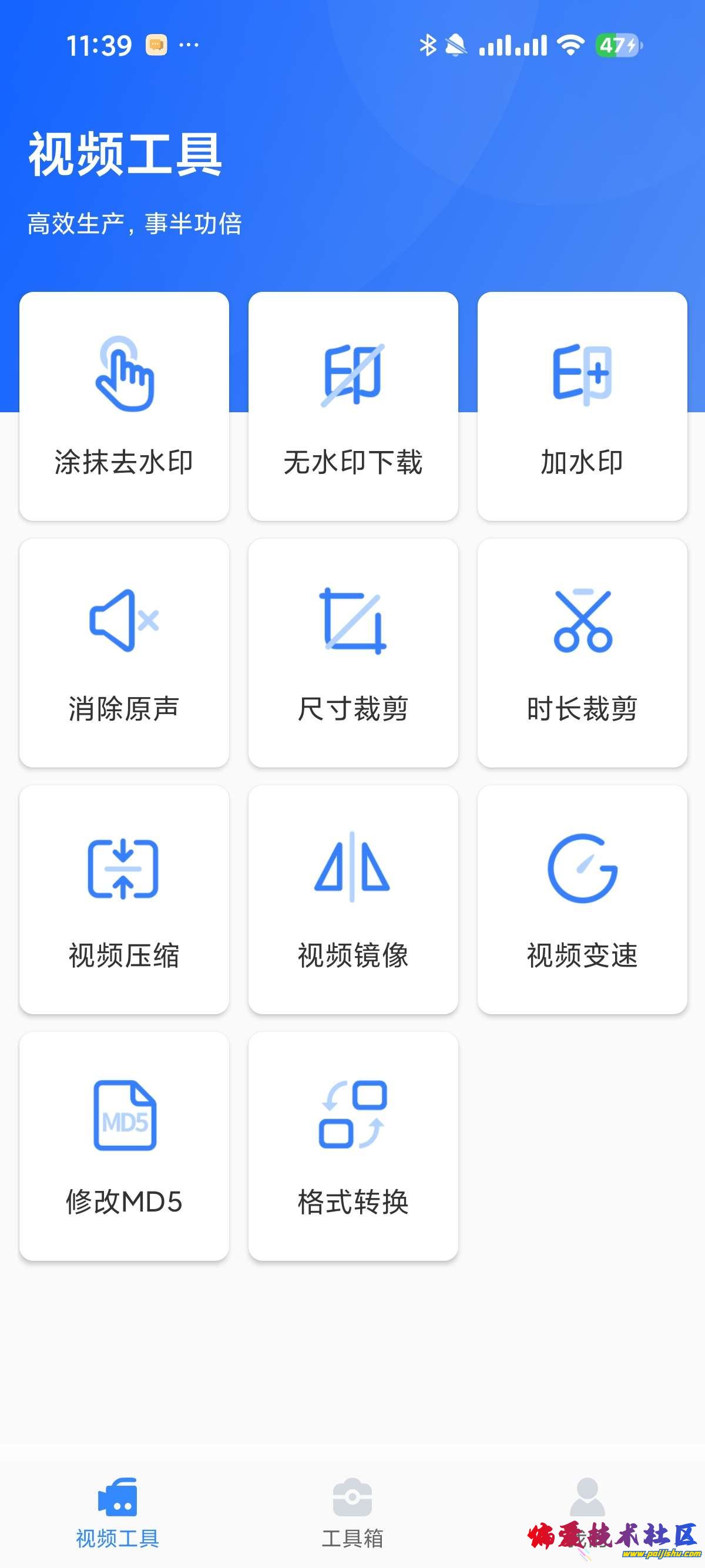The width and height of the screenshot is (705, 1568).
Task: Tap the 视频压缩 card
Action: click(x=124, y=899)
